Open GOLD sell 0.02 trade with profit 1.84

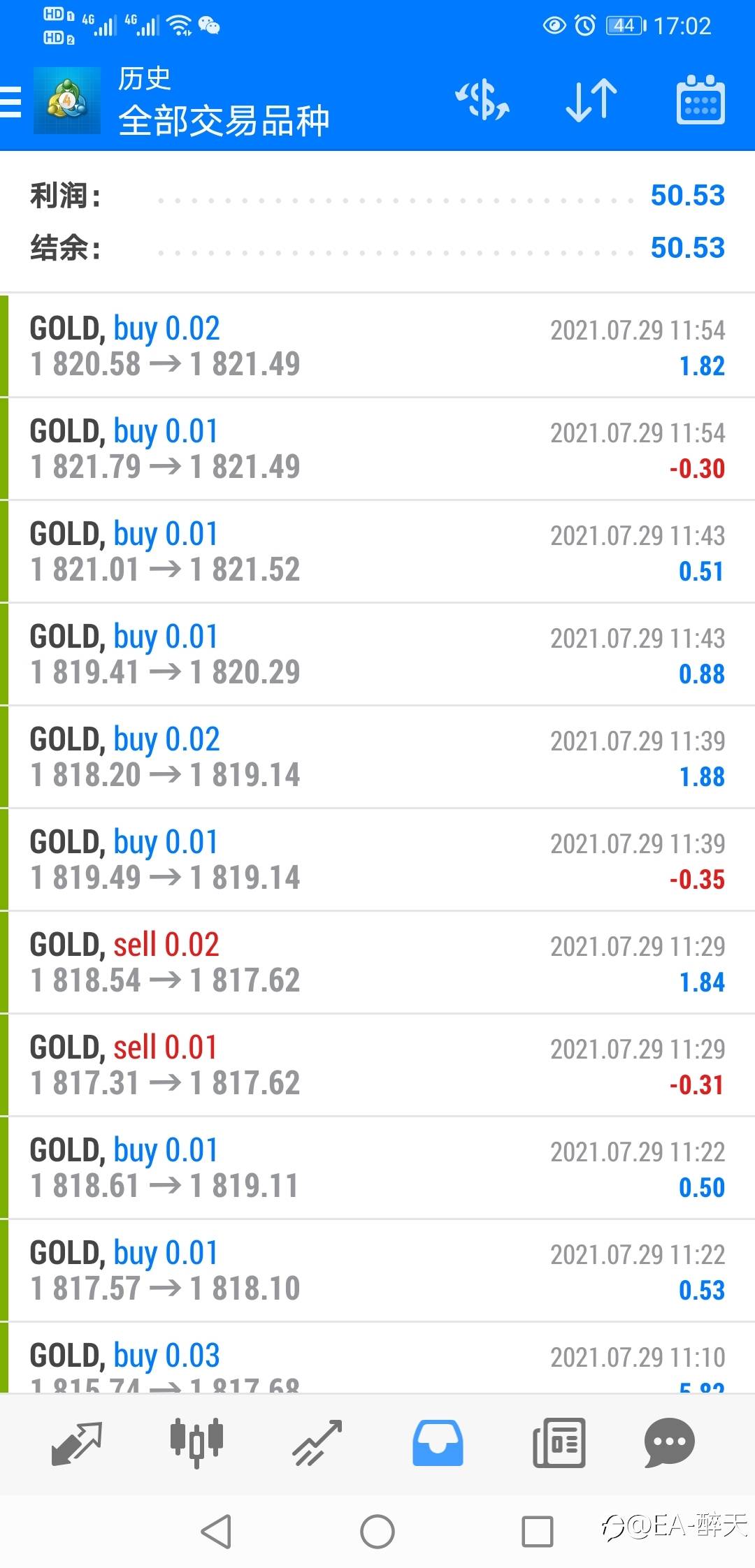tap(377, 962)
